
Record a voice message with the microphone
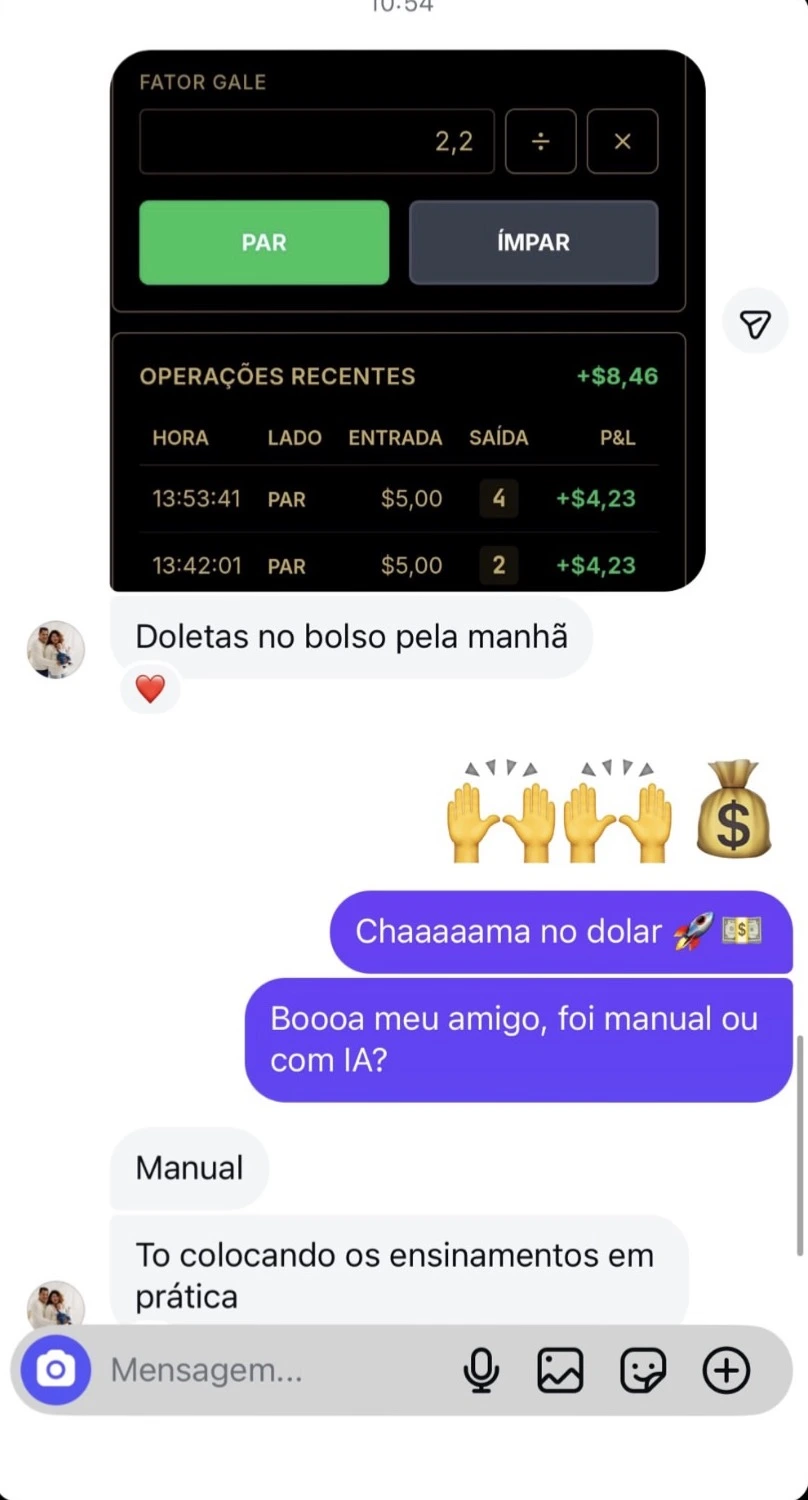point(481,1370)
